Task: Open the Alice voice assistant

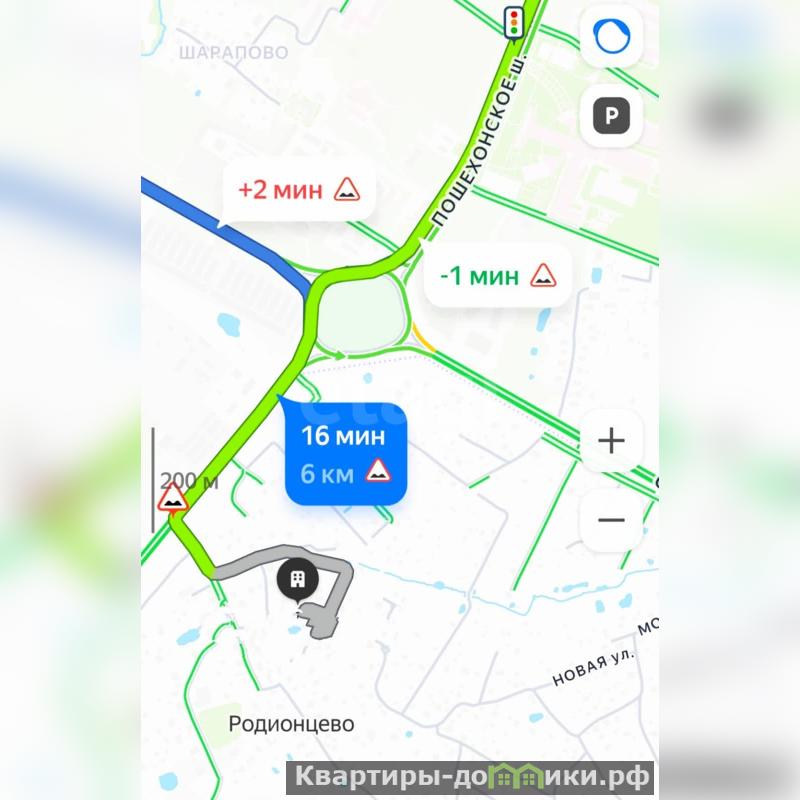Action: 610,38
